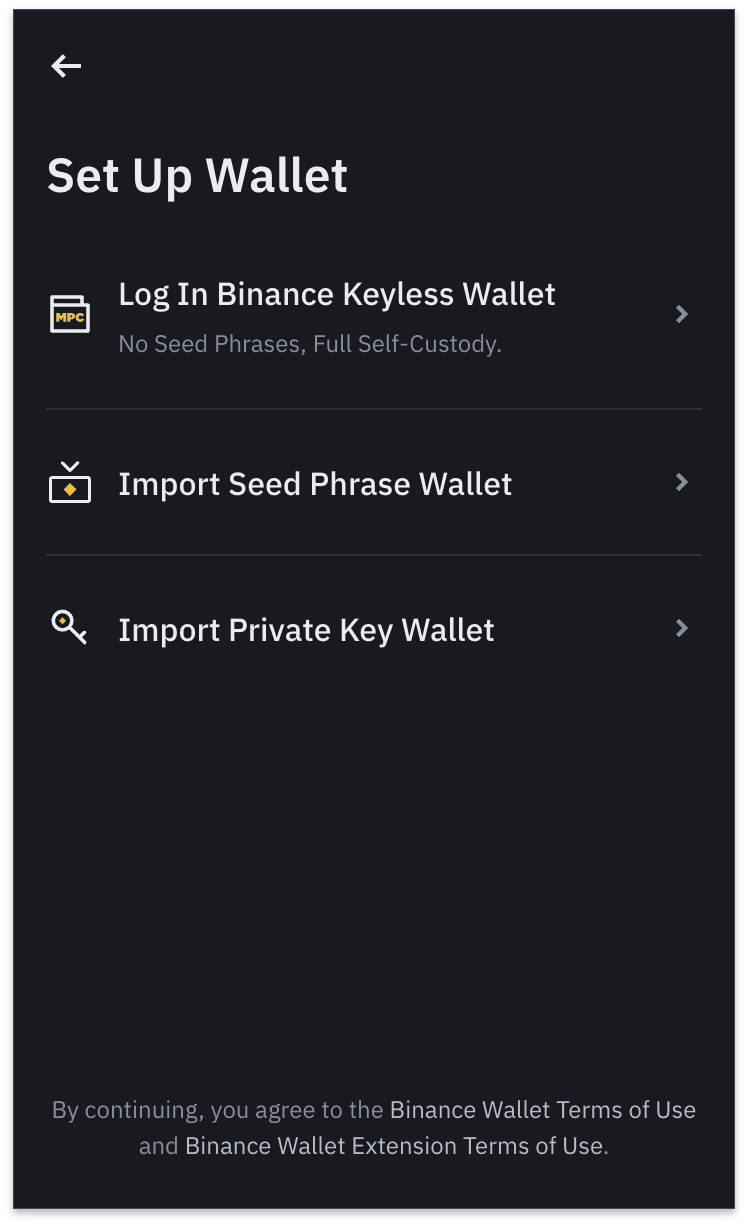The width and height of the screenshot is (748, 1226).
Task: Open the Binance Wallet Terms of Use link
Action: coord(543,1109)
